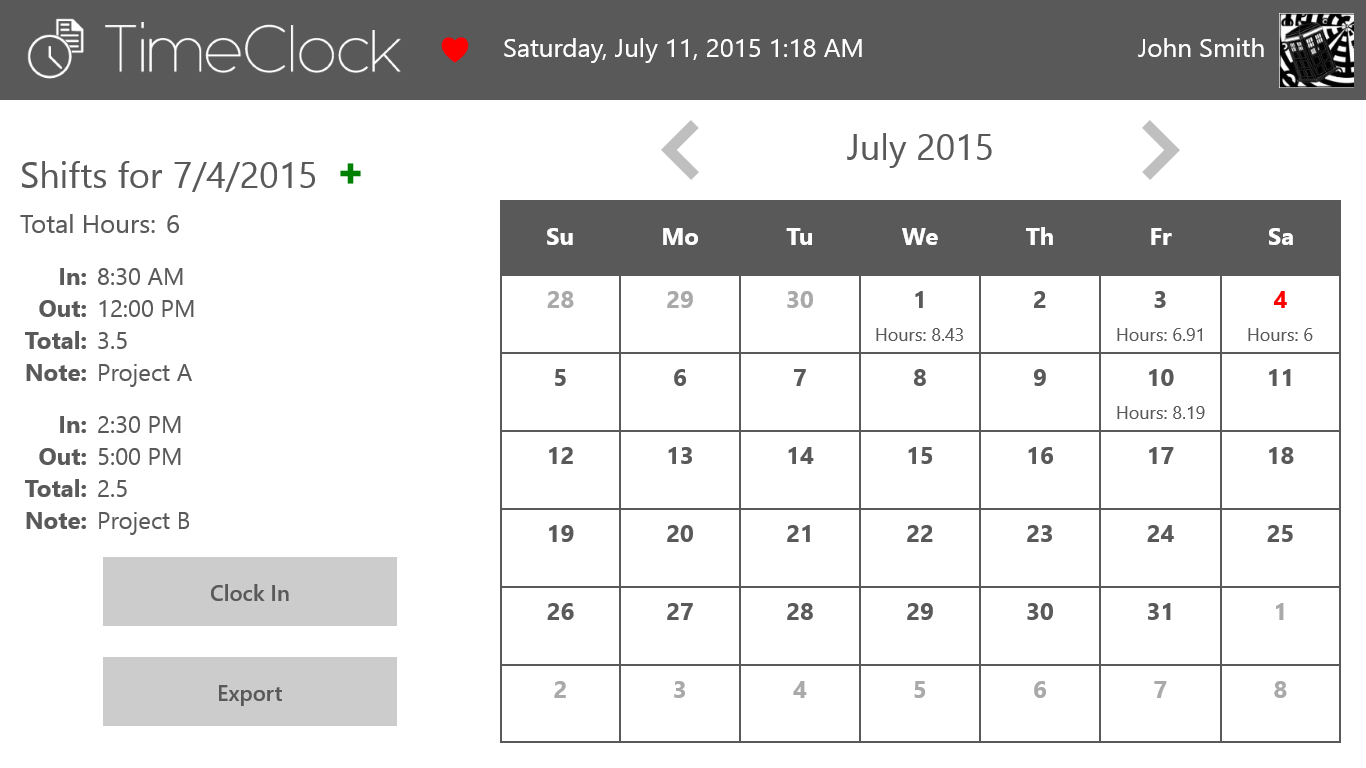Add a new shift with the green plus
The image size is (1366, 768).
pyautogui.click(x=350, y=175)
